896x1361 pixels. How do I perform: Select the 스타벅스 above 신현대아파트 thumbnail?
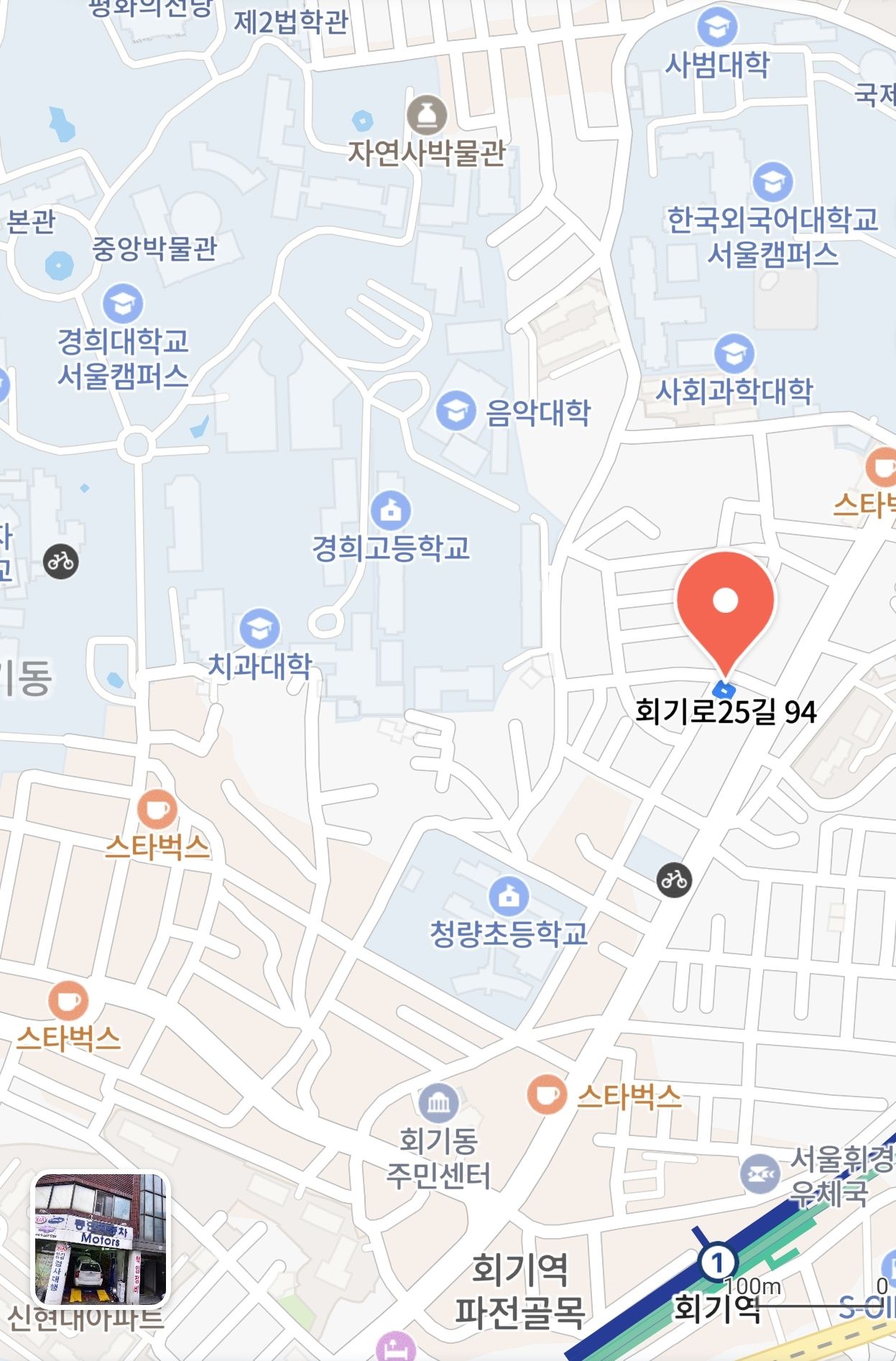click(x=68, y=1000)
